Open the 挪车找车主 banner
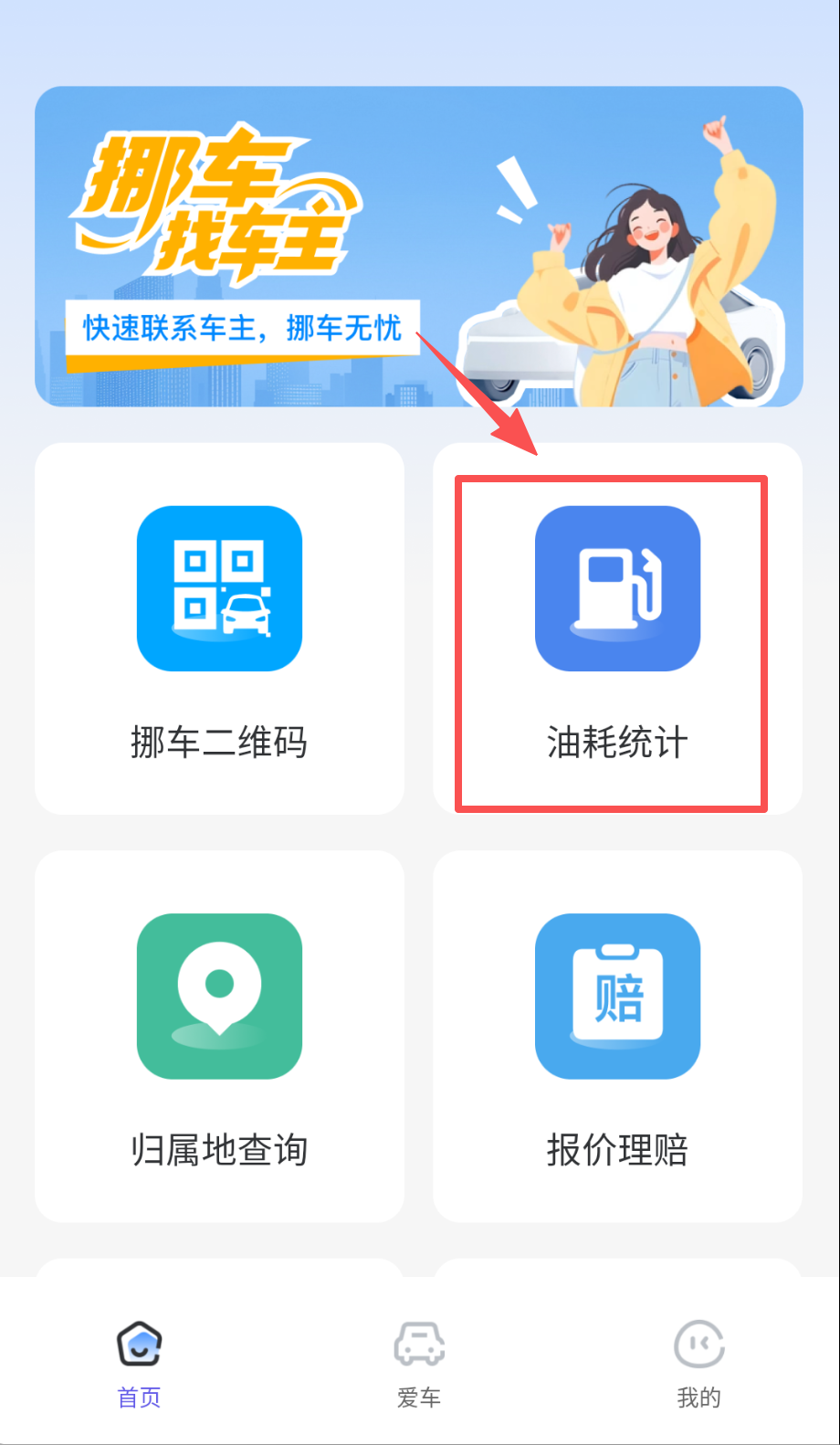The height and width of the screenshot is (1445, 840). 418,246
